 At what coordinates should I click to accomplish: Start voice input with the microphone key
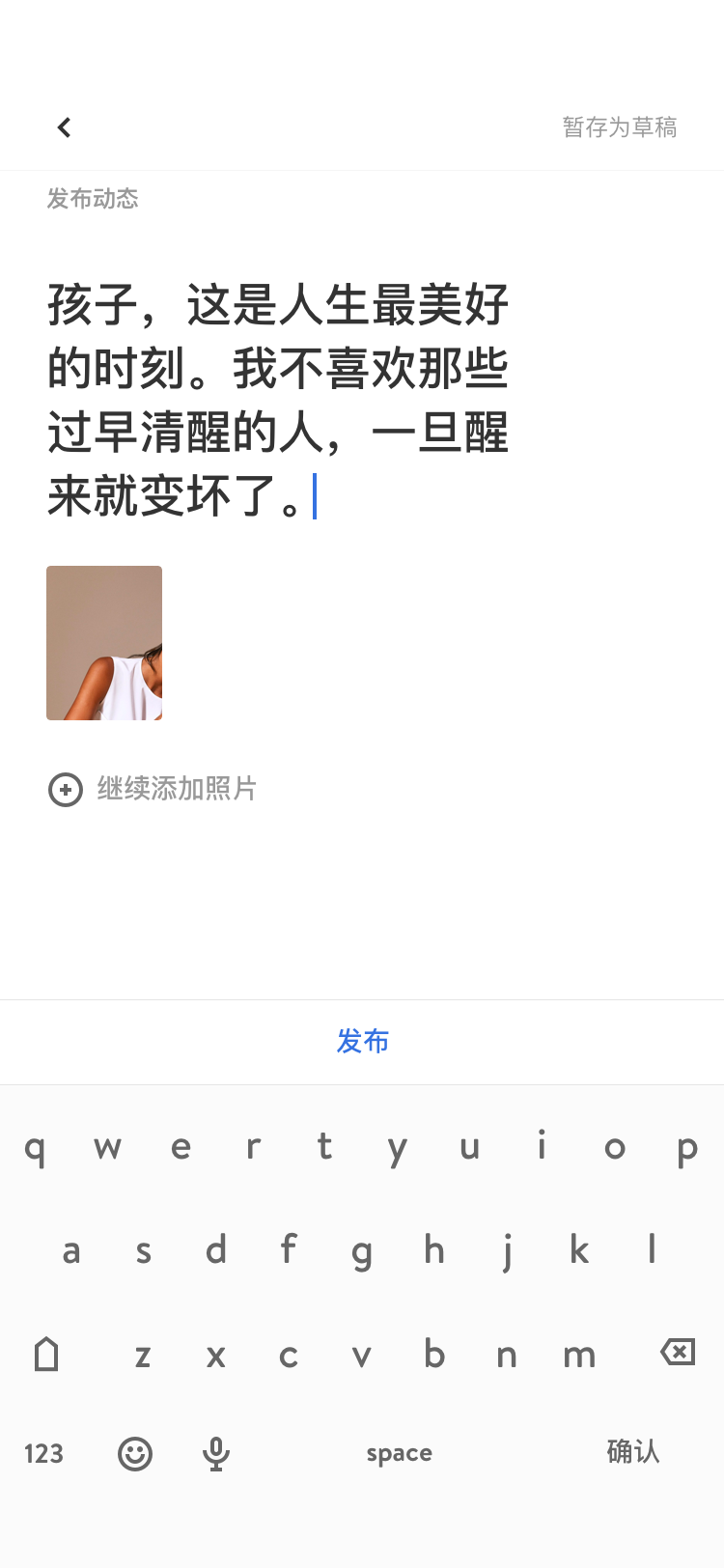tap(216, 1453)
